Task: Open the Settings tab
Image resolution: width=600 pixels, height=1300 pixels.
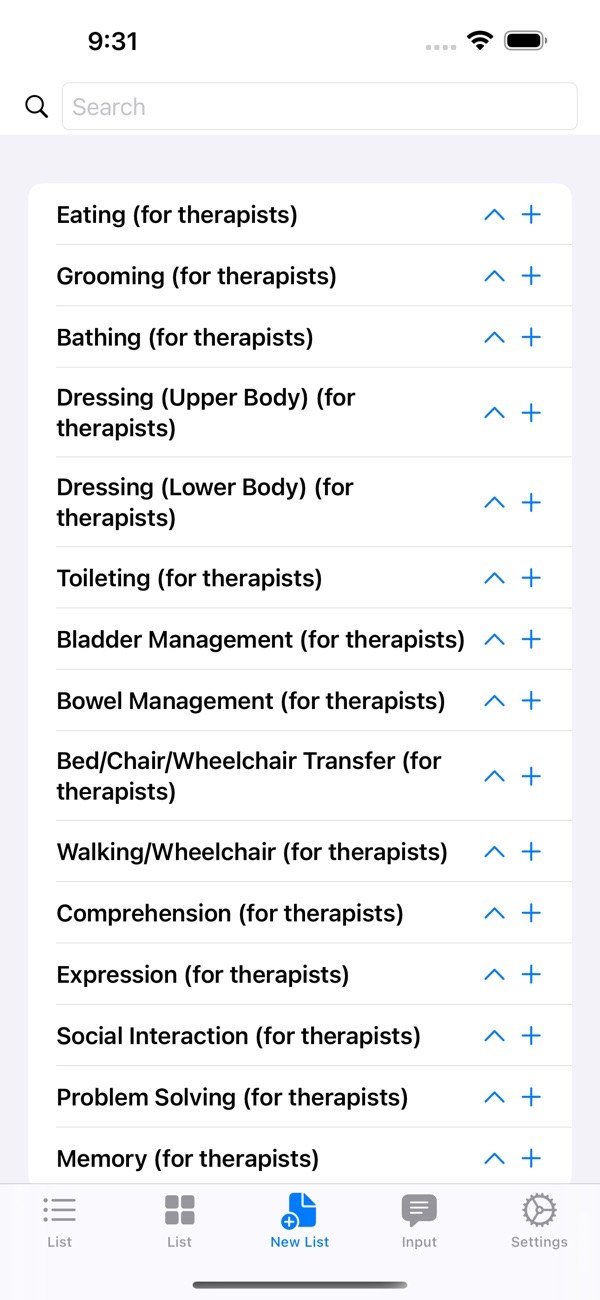Action: click(x=539, y=1221)
